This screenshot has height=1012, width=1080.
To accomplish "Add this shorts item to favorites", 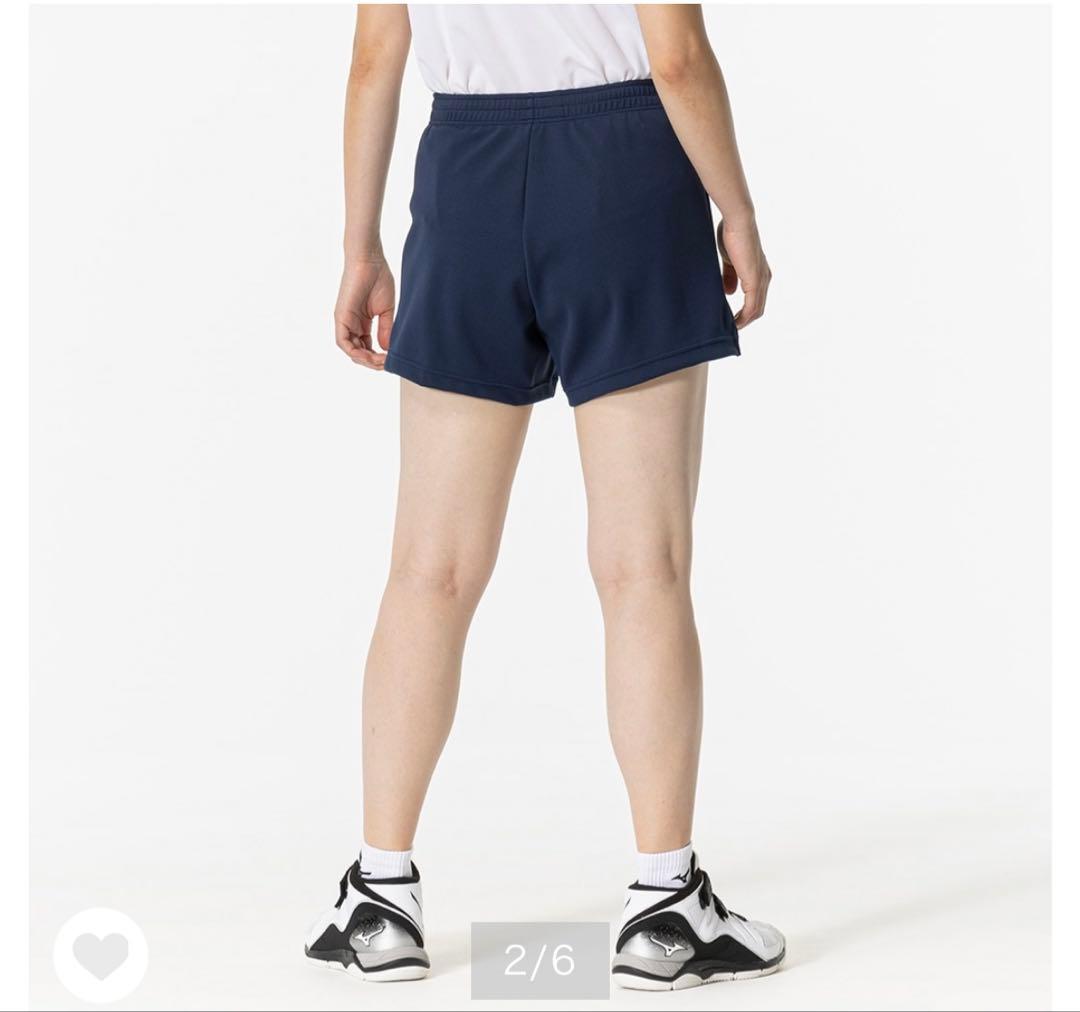I will (x=101, y=956).
